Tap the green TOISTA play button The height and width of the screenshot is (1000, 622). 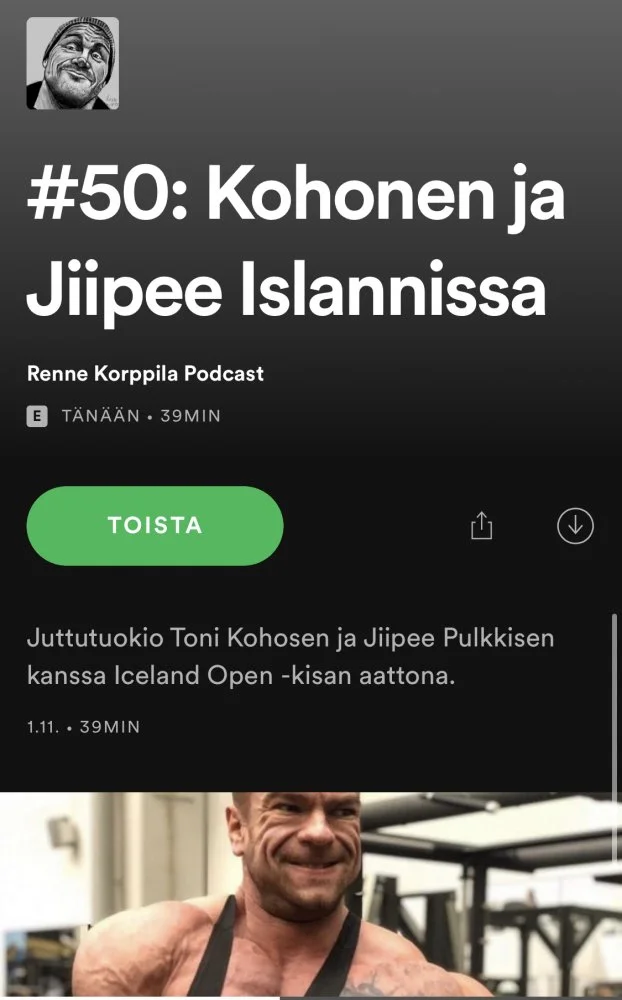click(155, 526)
